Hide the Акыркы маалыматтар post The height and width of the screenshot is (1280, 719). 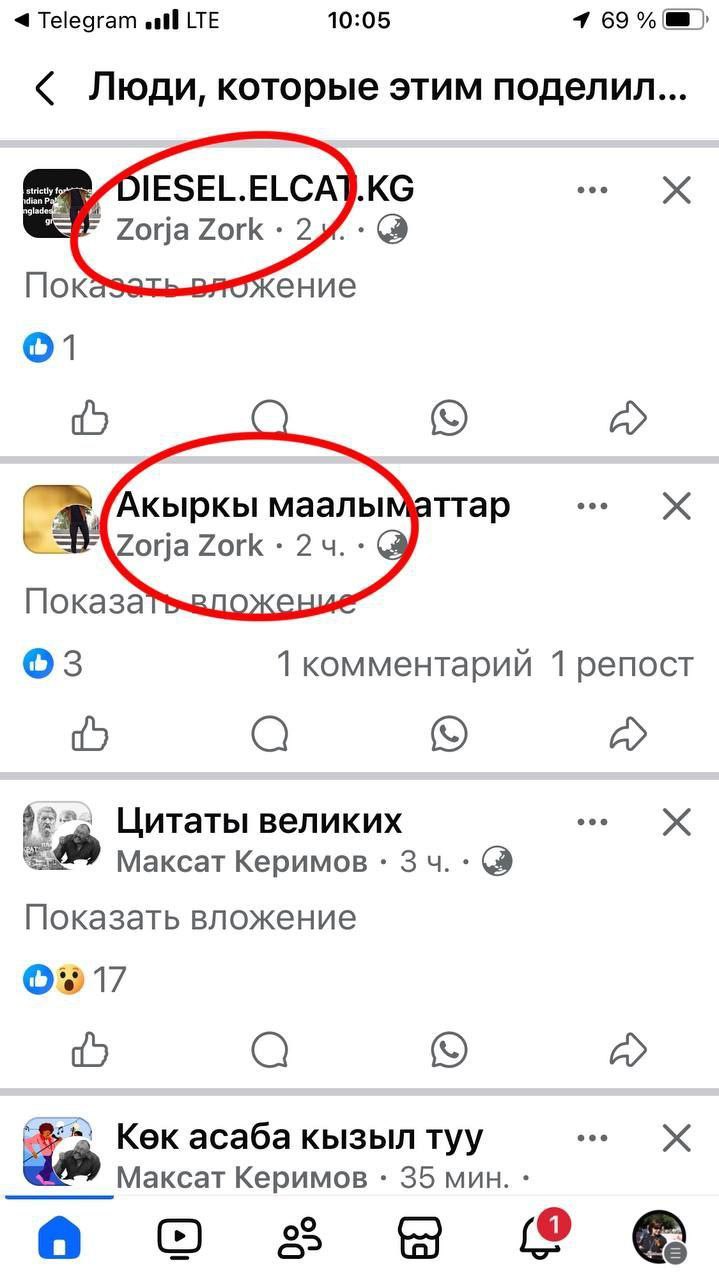click(x=677, y=507)
